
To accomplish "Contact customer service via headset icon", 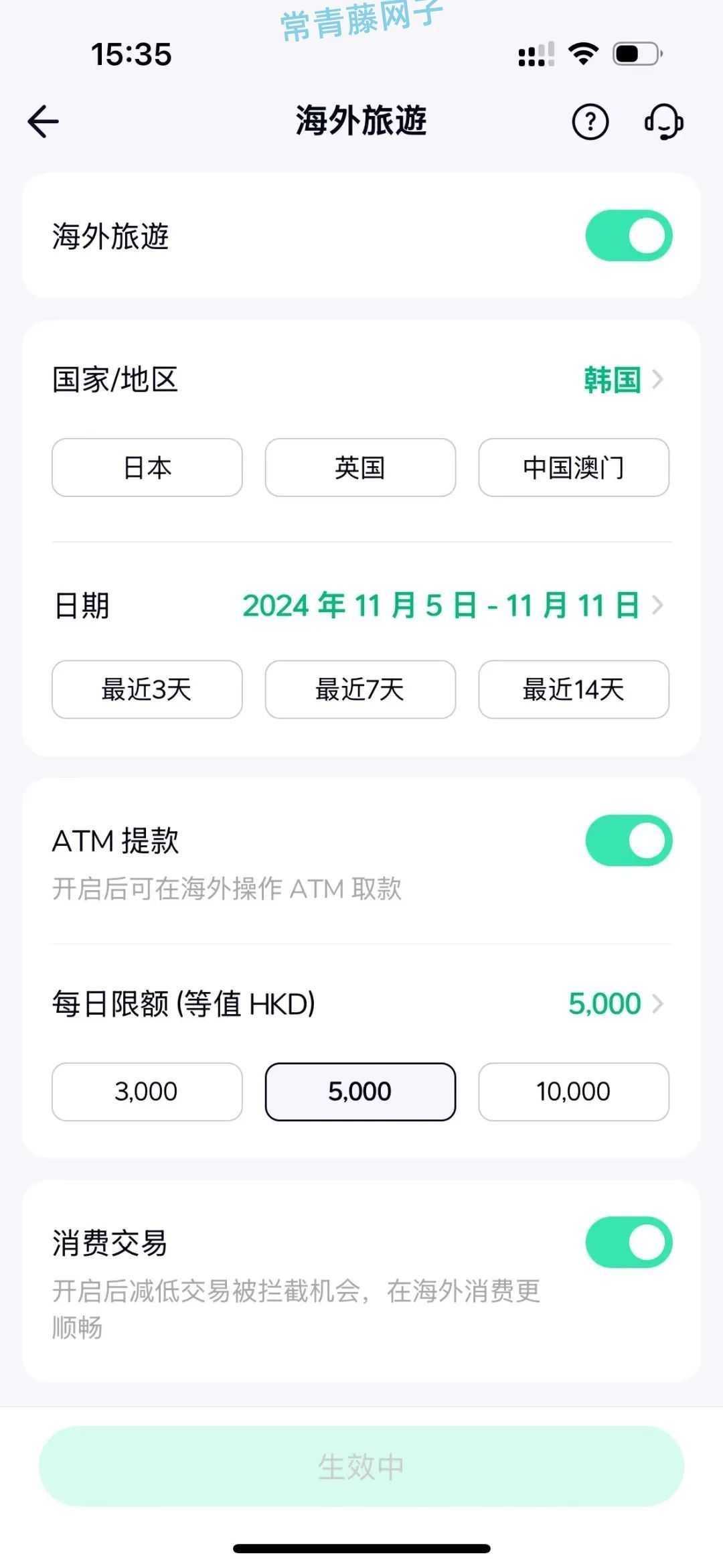I will click(x=663, y=122).
